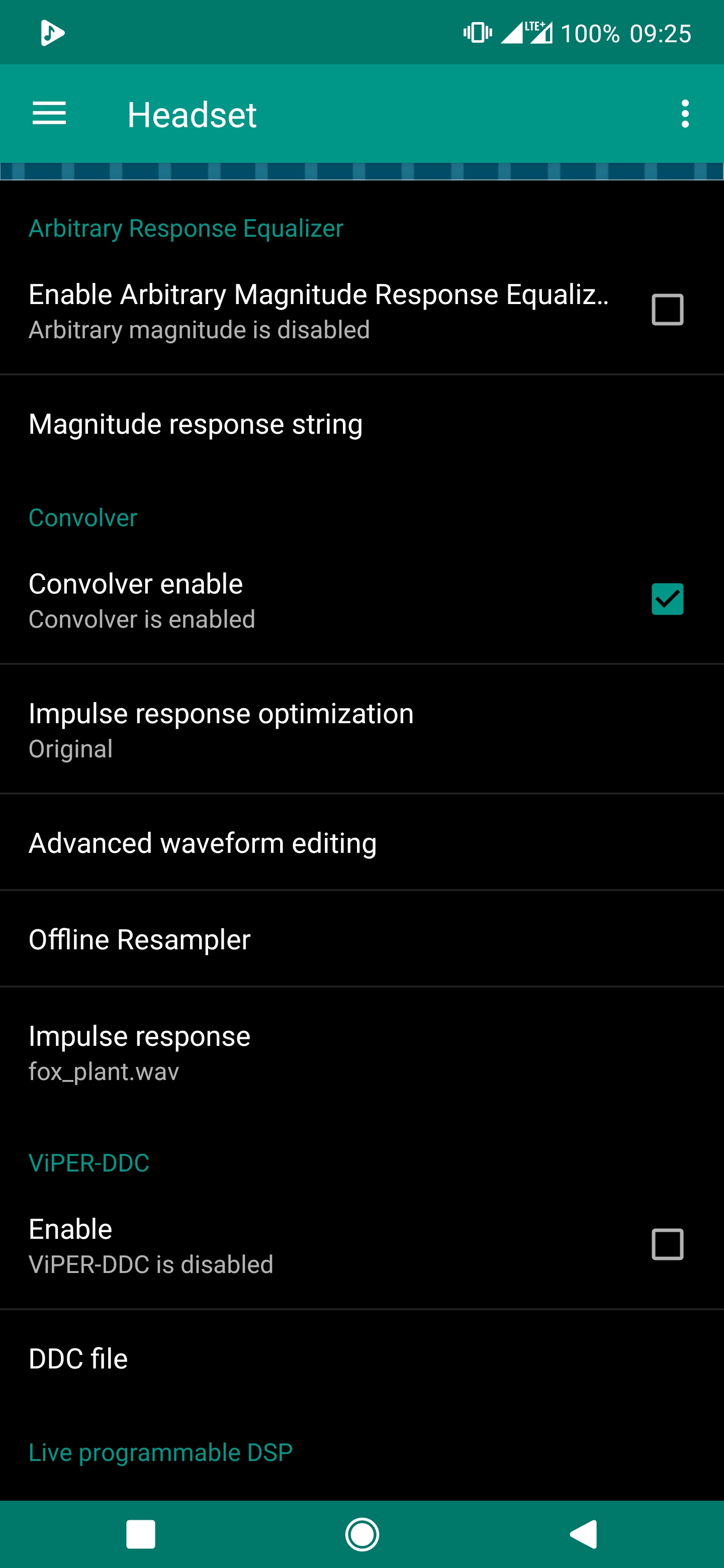The image size is (724, 1568).
Task: Go back using system back button
Action: pyautogui.click(x=583, y=1534)
